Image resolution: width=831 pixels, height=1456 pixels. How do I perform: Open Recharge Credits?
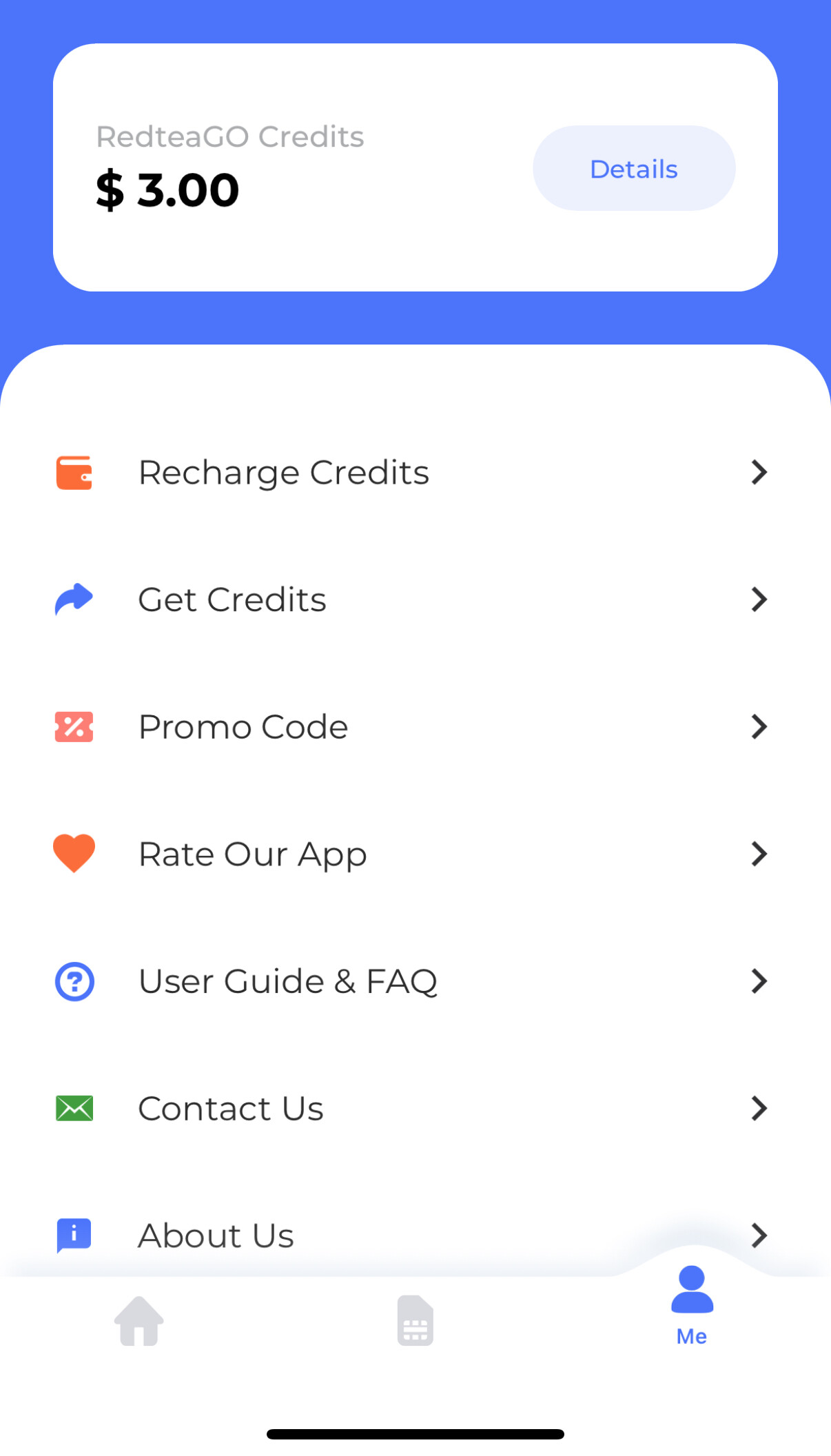415,473
